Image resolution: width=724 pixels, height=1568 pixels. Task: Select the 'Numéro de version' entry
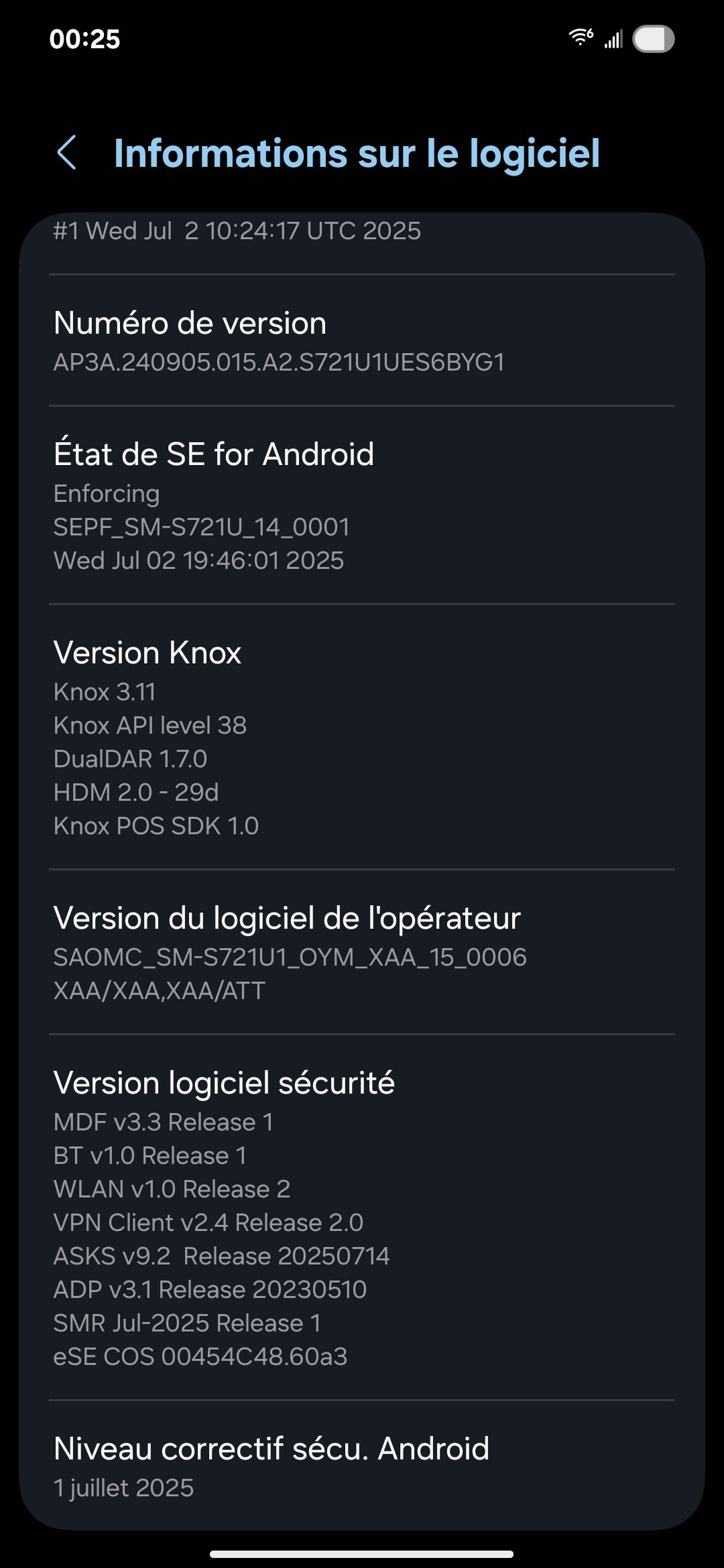coord(190,323)
